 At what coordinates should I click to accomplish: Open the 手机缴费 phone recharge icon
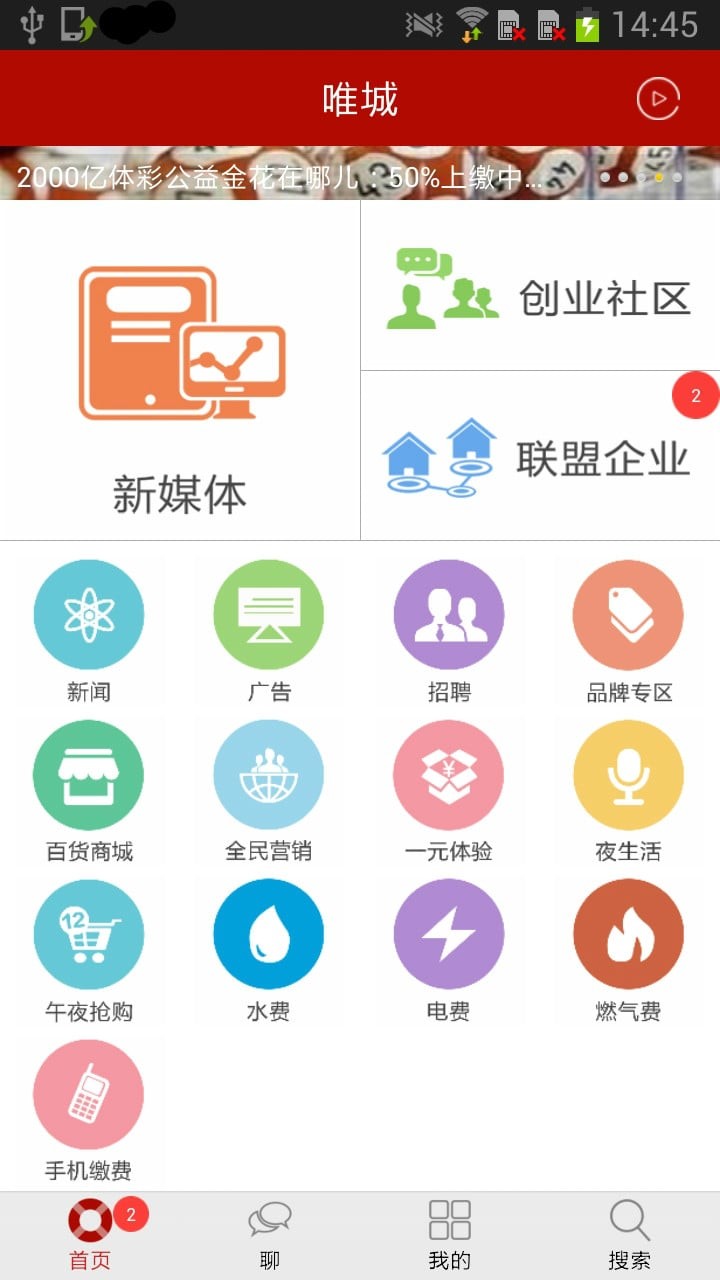pyautogui.click(x=90, y=1092)
